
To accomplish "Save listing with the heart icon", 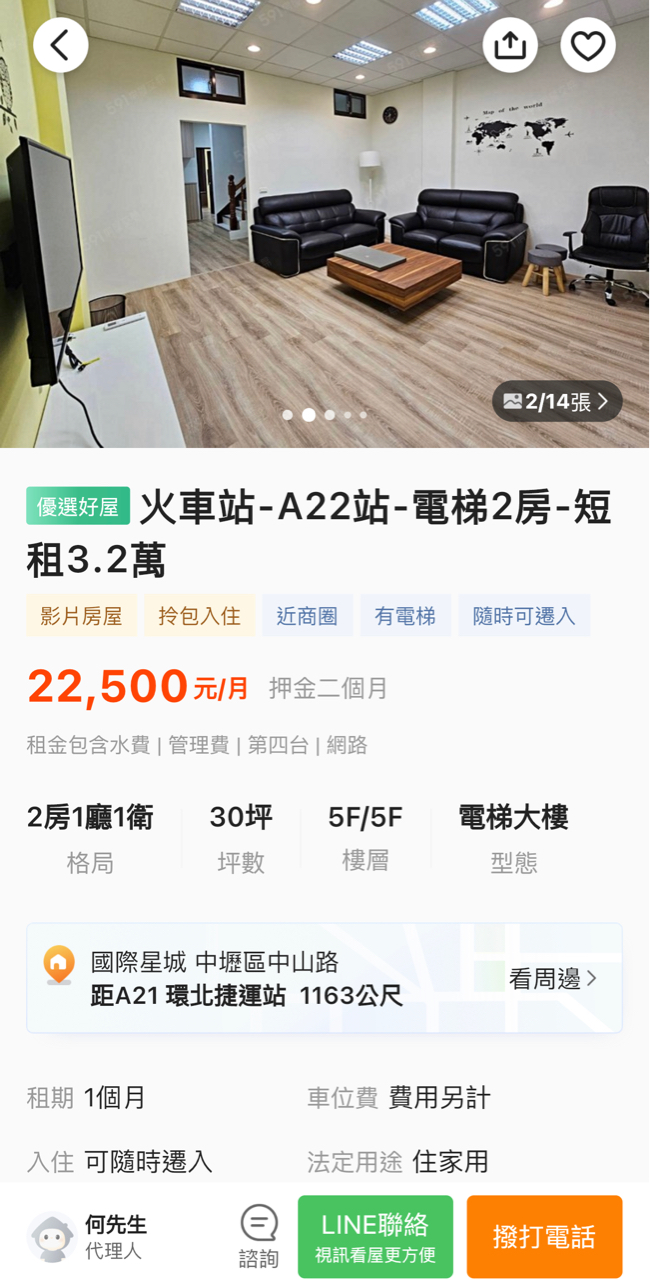I will [x=588, y=45].
